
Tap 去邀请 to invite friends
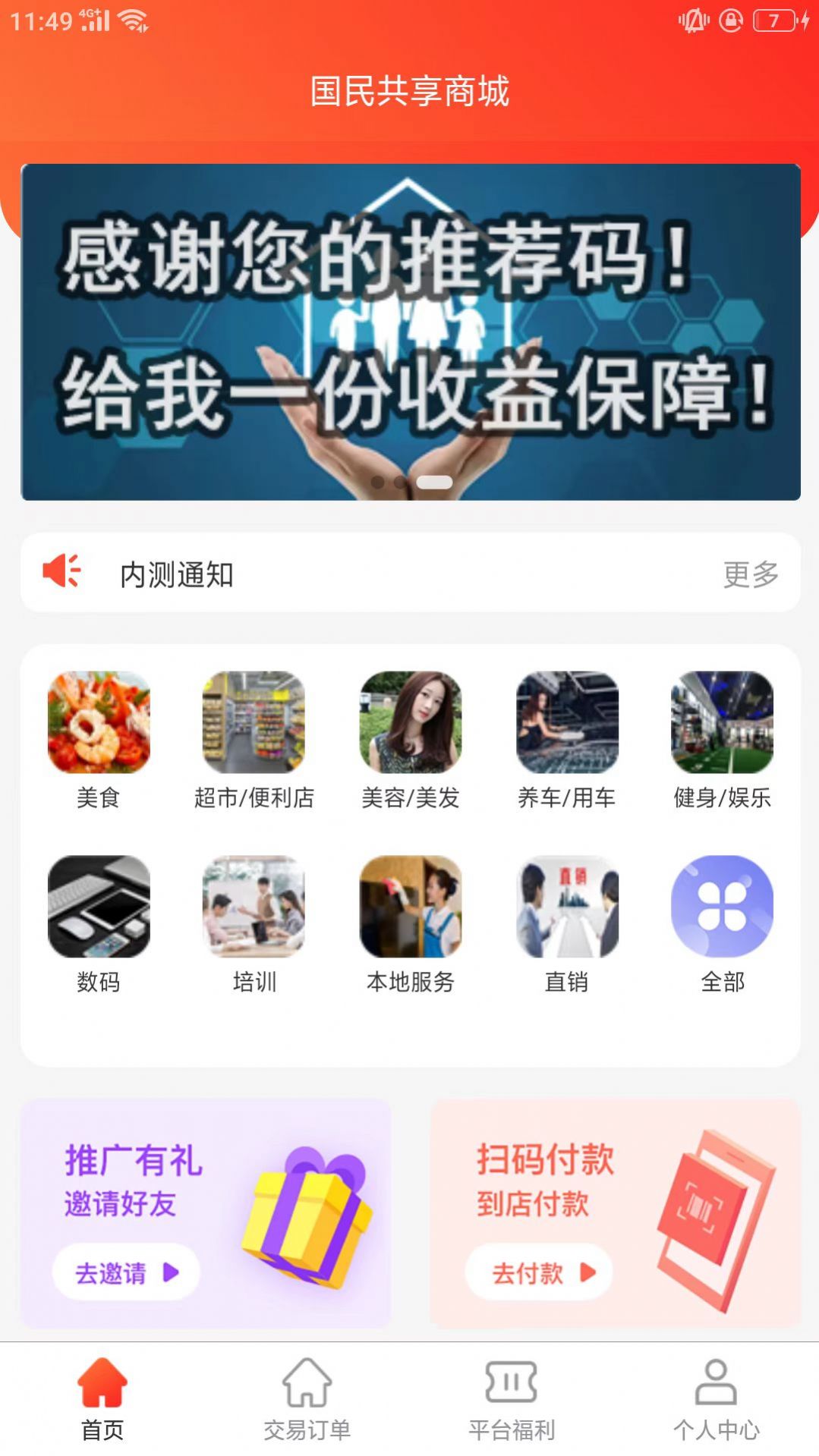pos(126,1272)
